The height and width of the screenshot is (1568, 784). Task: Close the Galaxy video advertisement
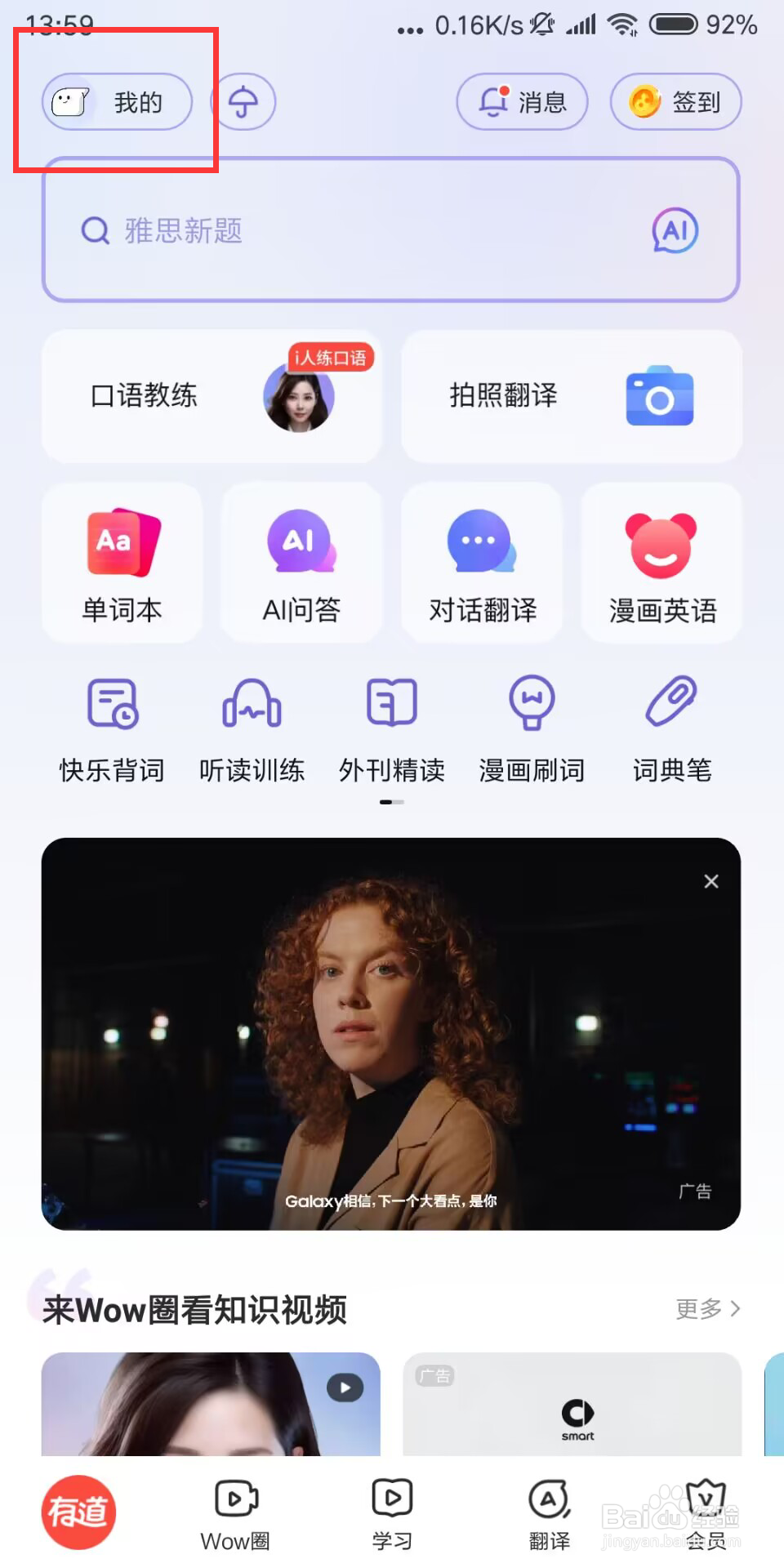click(710, 880)
